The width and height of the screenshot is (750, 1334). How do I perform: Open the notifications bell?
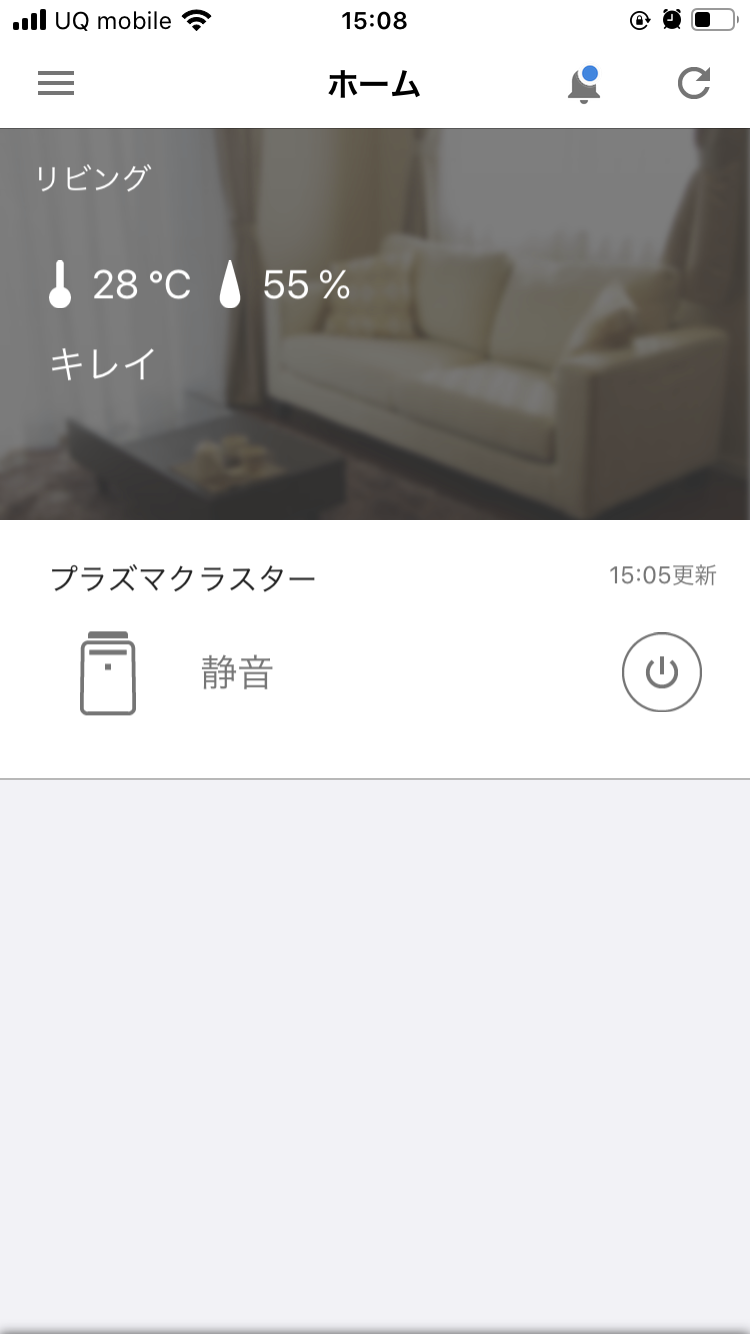click(583, 84)
